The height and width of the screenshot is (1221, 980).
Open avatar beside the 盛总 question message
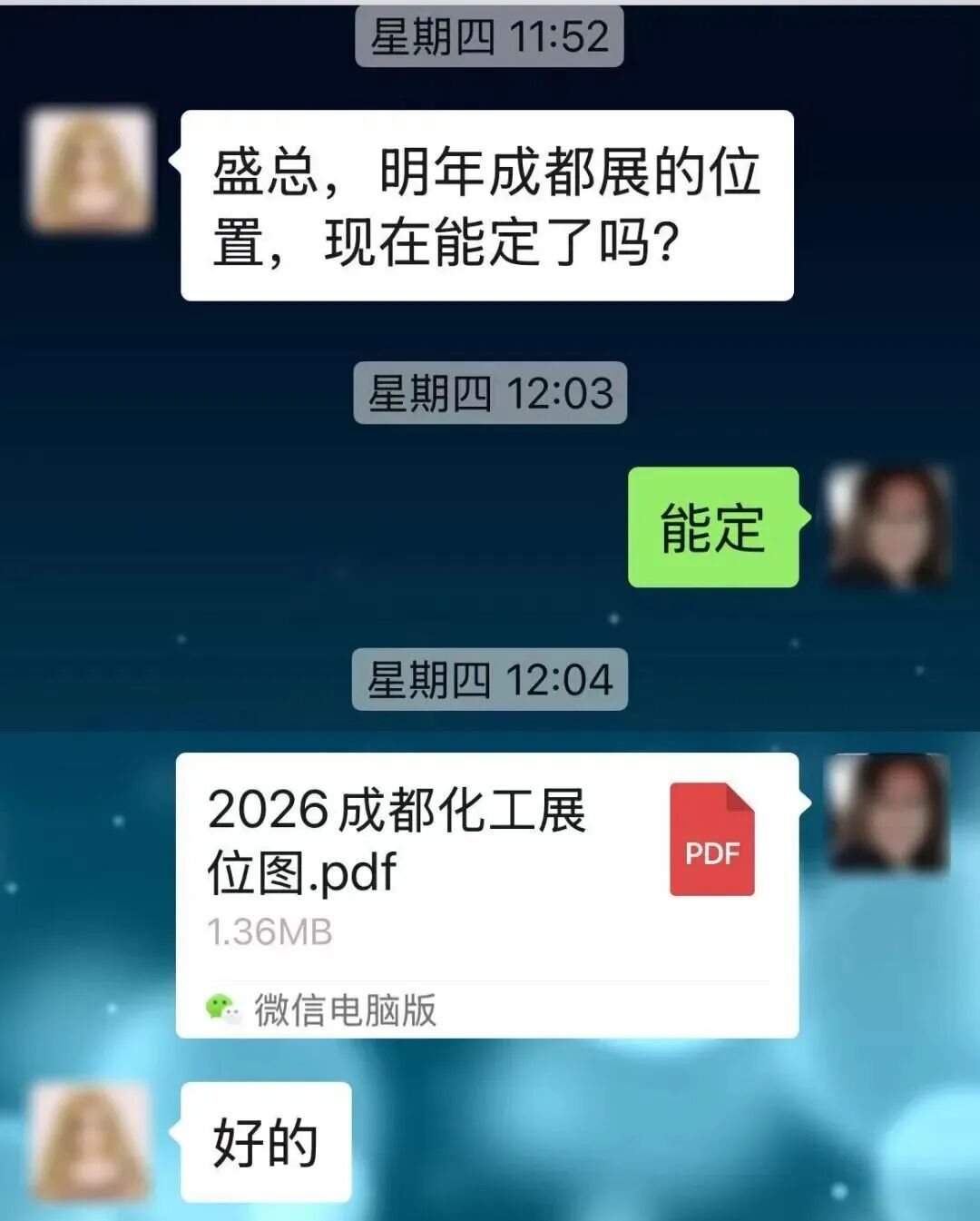click(x=90, y=170)
